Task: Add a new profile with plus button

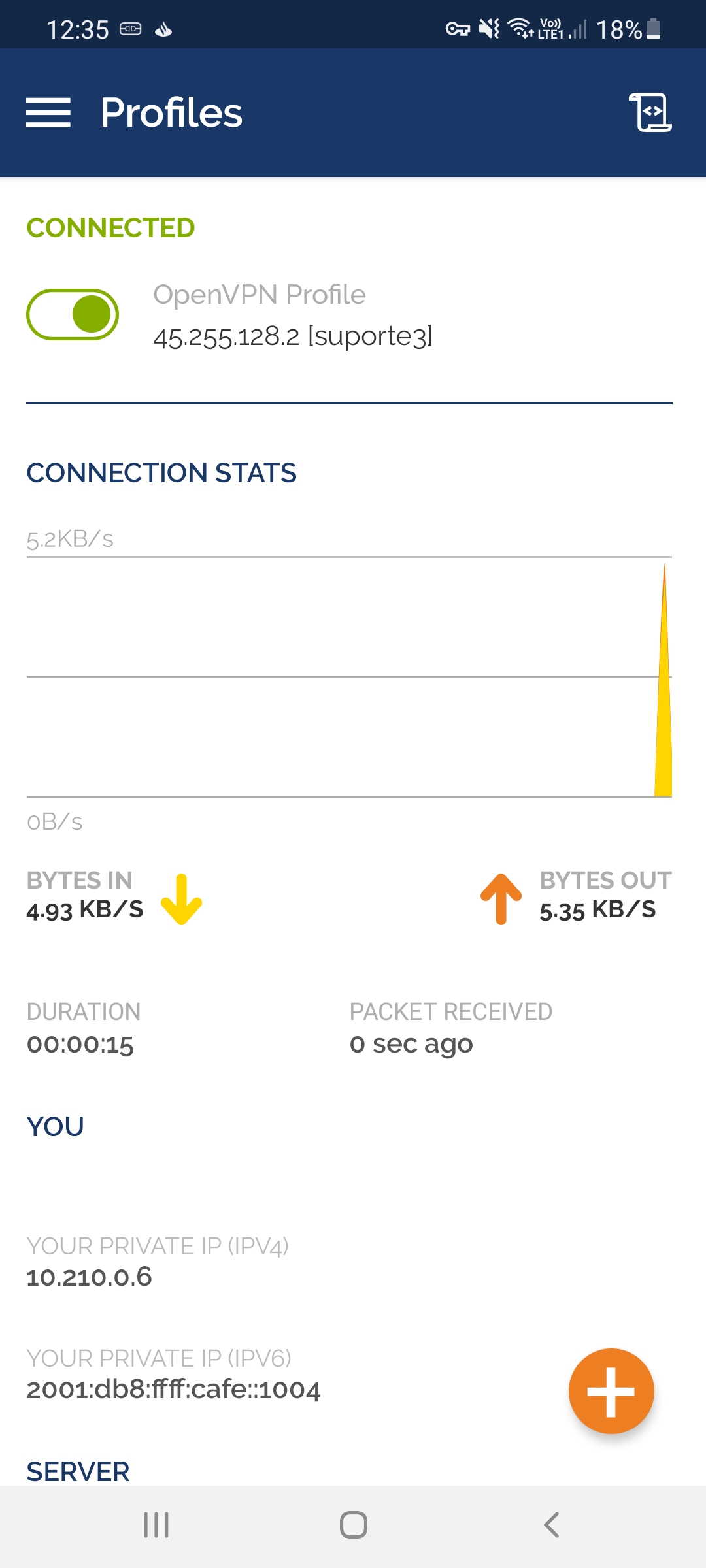Action: click(611, 1391)
